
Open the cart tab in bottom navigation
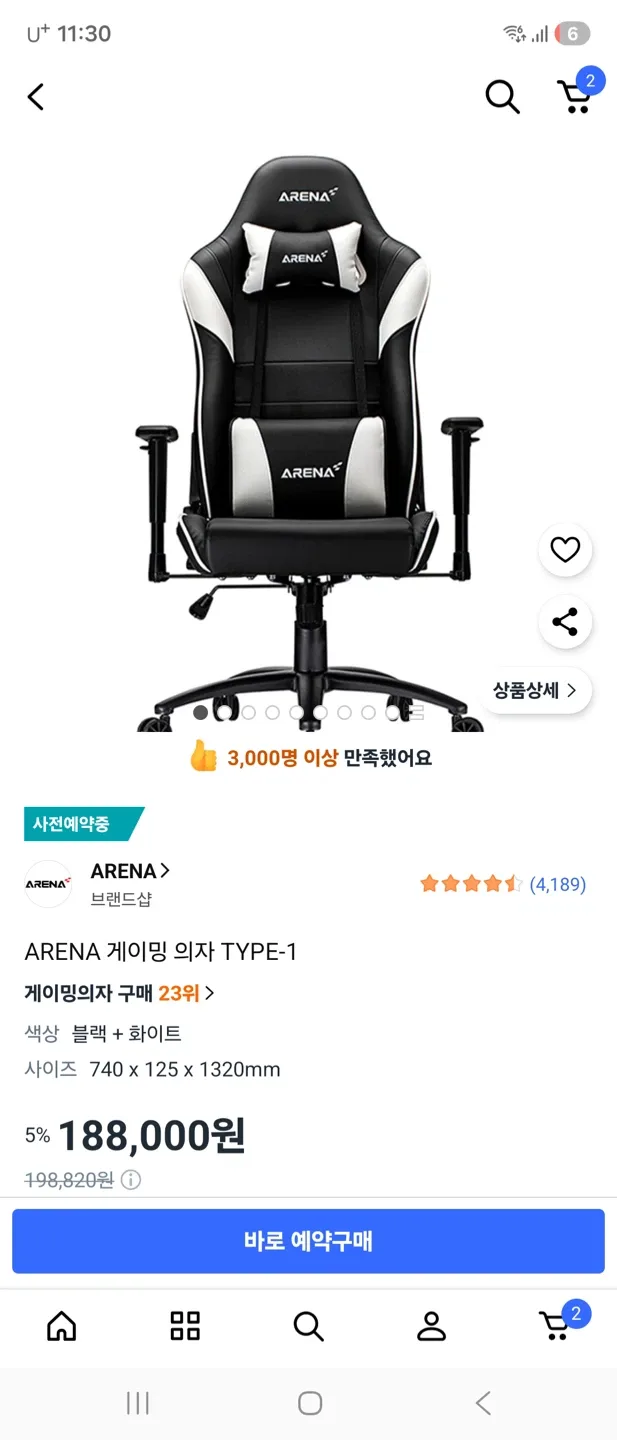555,1326
